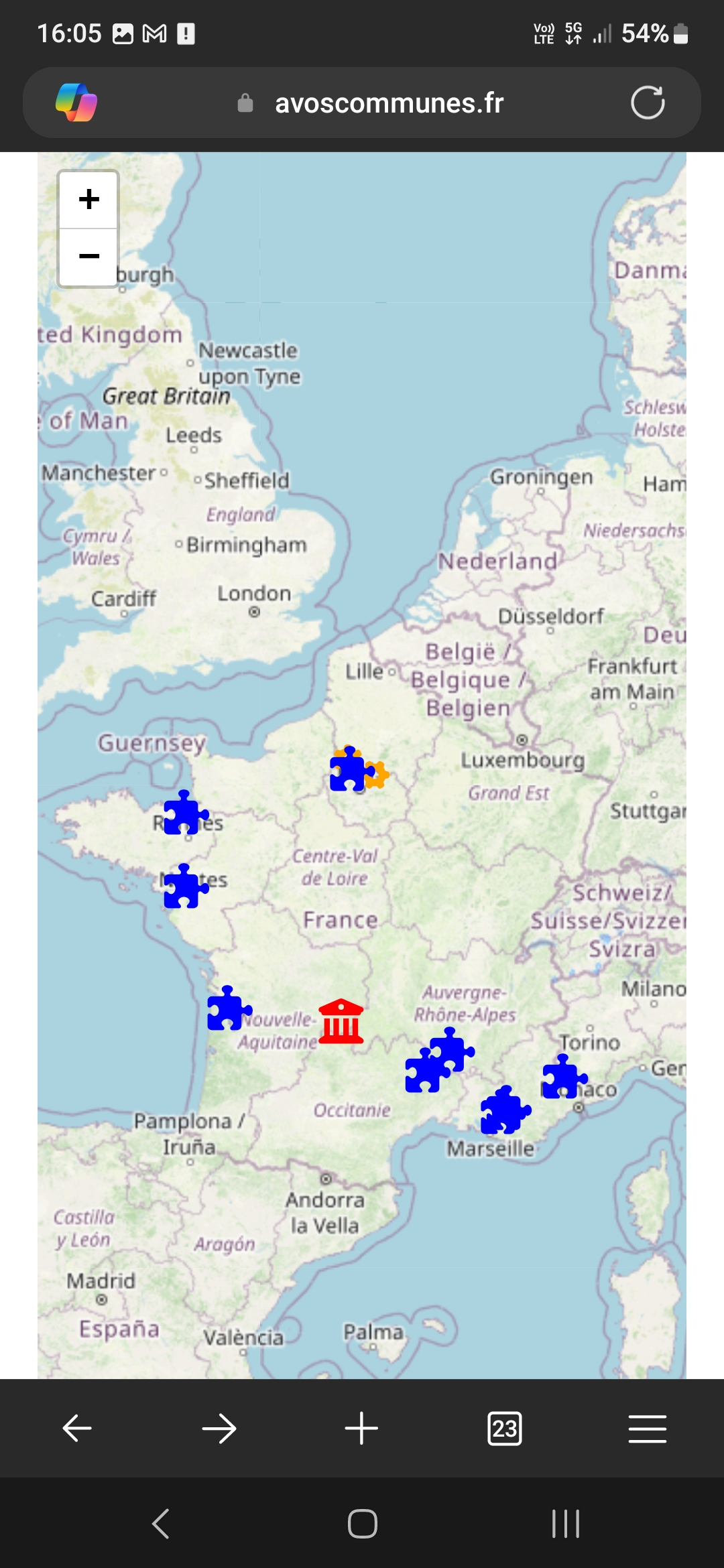Open the blue puzzle marker near Marseille
Screen dimensions: 724x1568
[x=505, y=1110]
